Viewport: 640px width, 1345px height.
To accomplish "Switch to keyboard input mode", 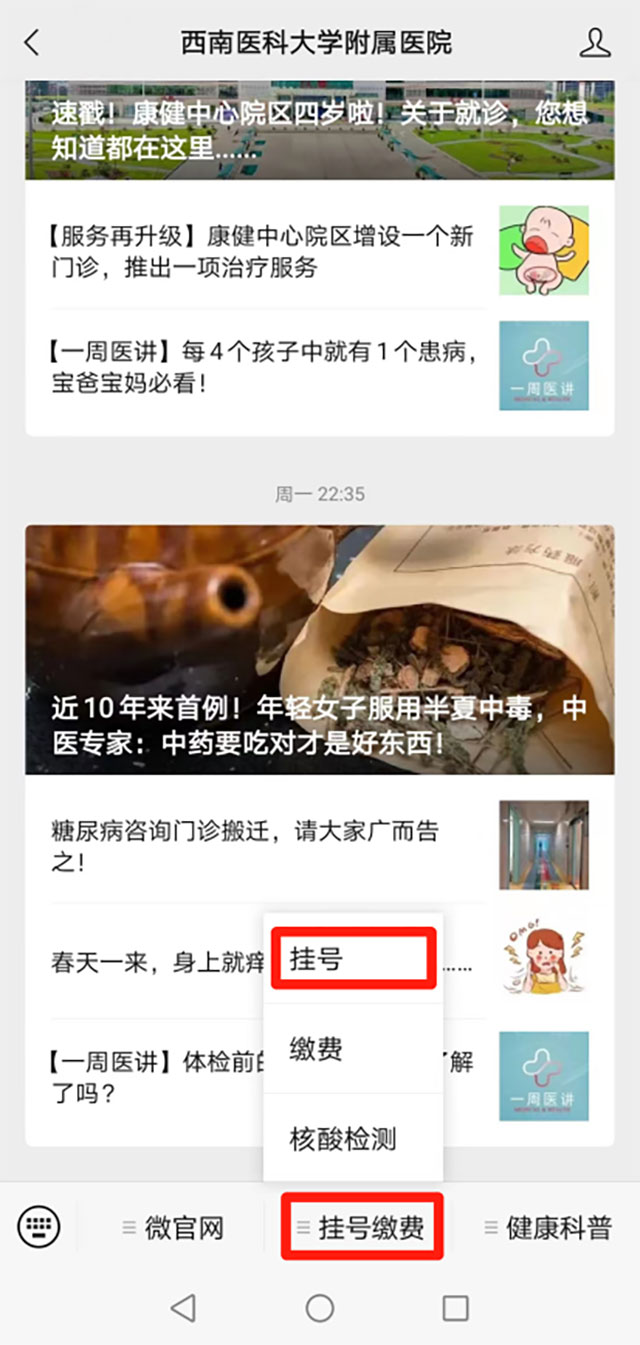I will click(x=39, y=1226).
